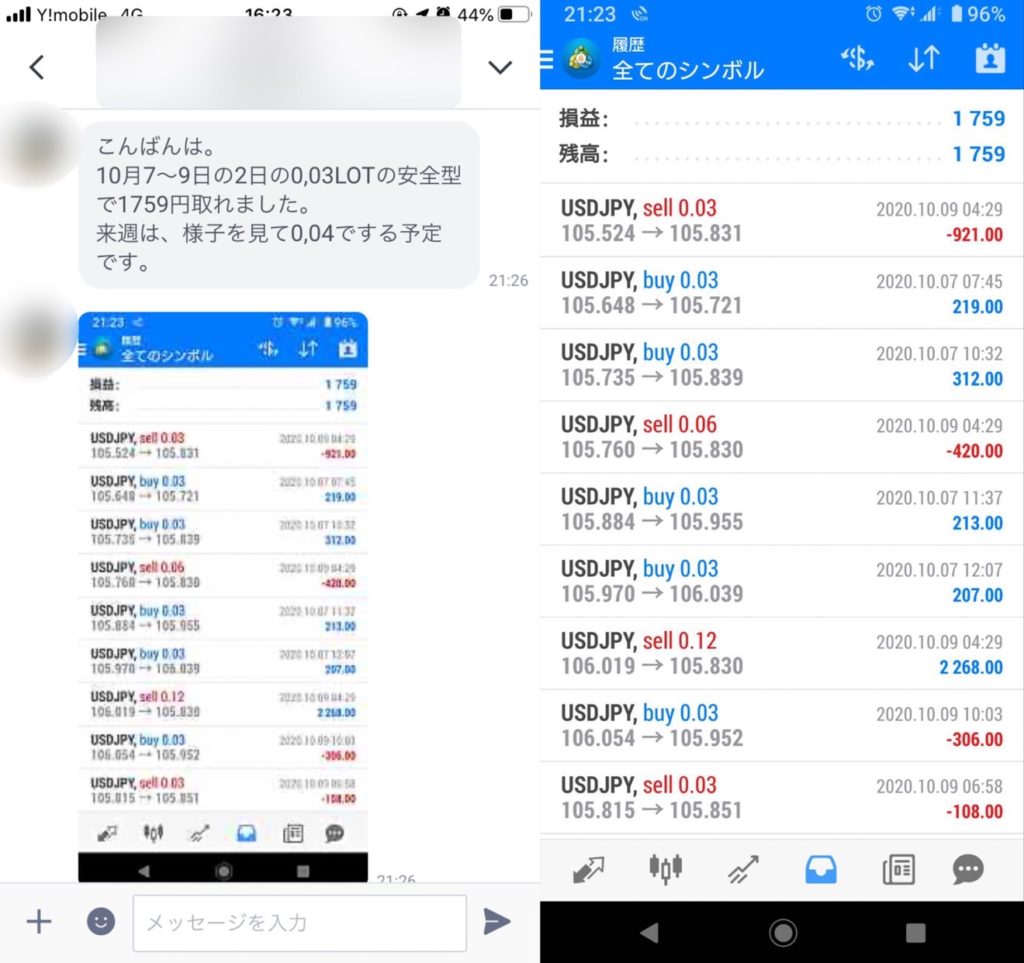Switch to the trade tab with rising lines
This screenshot has width=1024, height=963.
[x=742, y=869]
